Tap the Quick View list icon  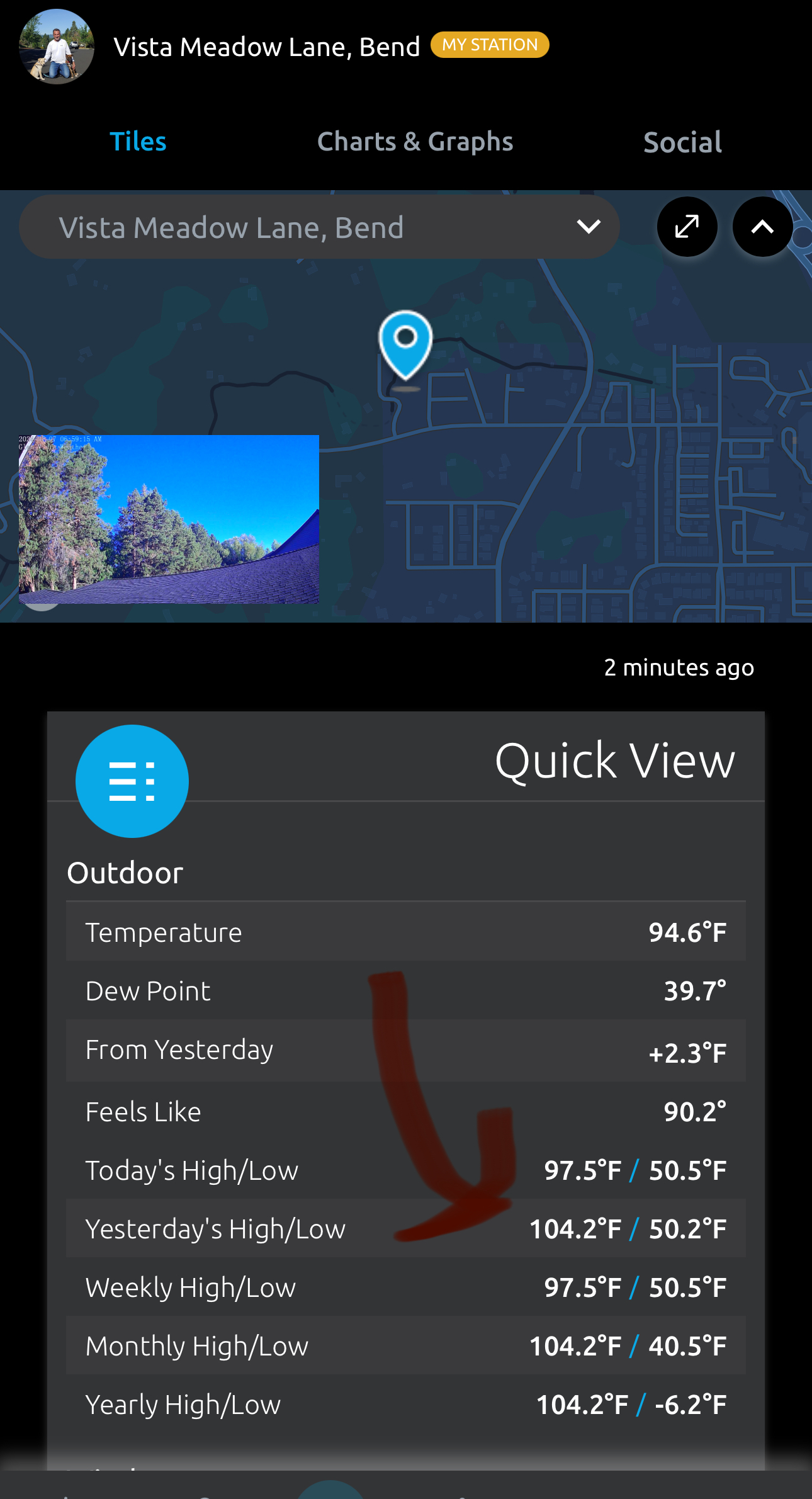tap(132, 781)
